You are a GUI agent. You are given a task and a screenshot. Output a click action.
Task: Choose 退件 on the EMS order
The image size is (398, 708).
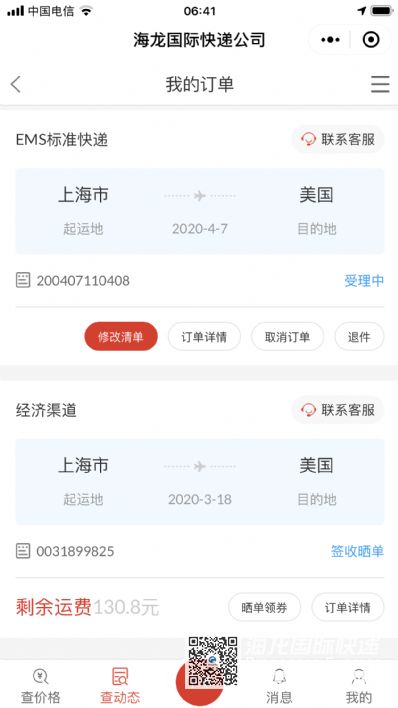click(x=359, y=336)
